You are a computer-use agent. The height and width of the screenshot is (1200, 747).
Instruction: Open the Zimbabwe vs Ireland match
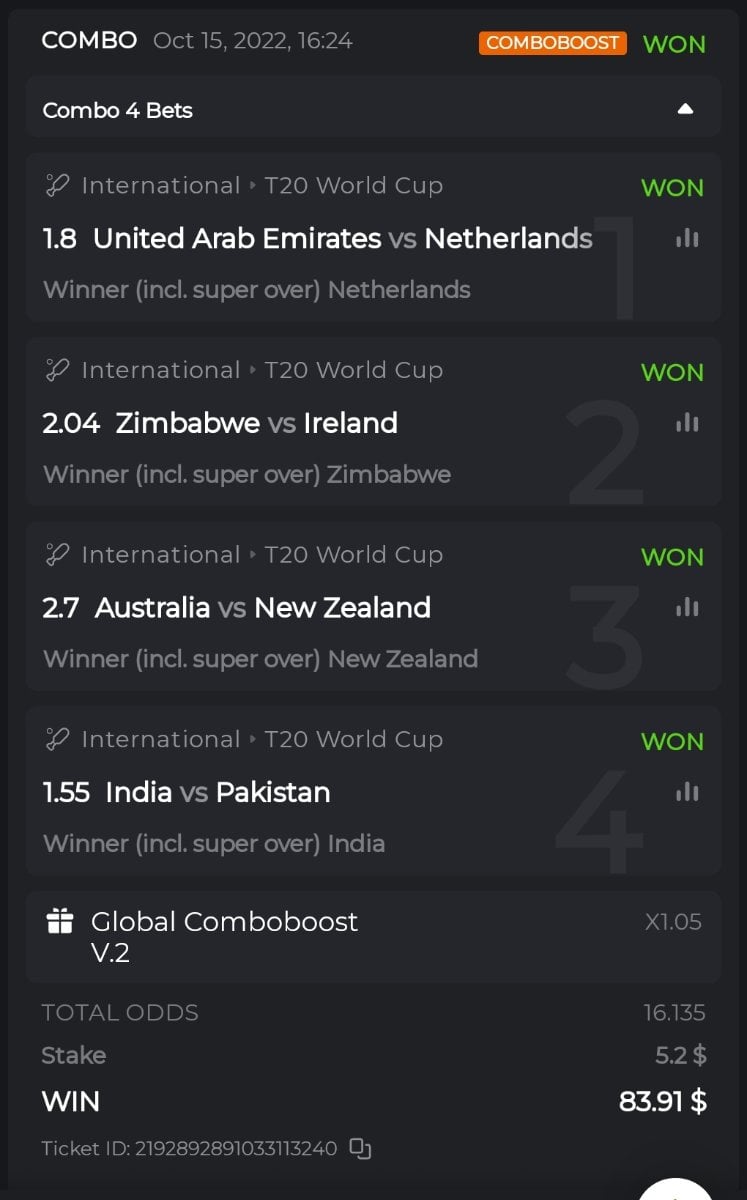pos(256,423)
